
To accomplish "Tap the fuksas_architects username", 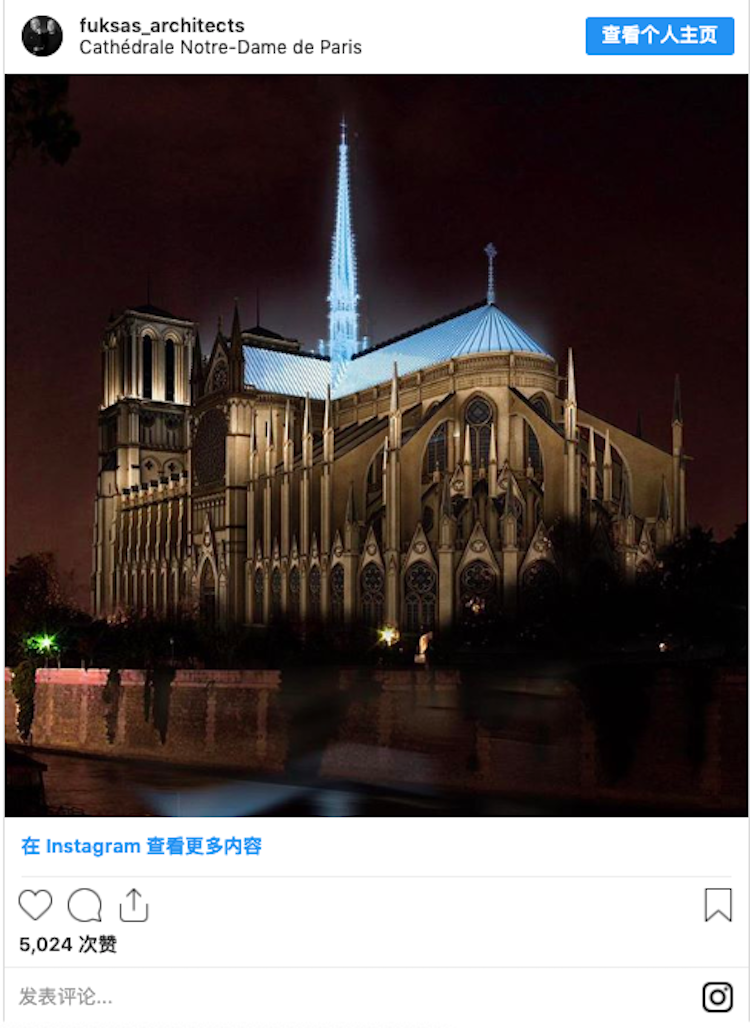I will coord(162,25).
